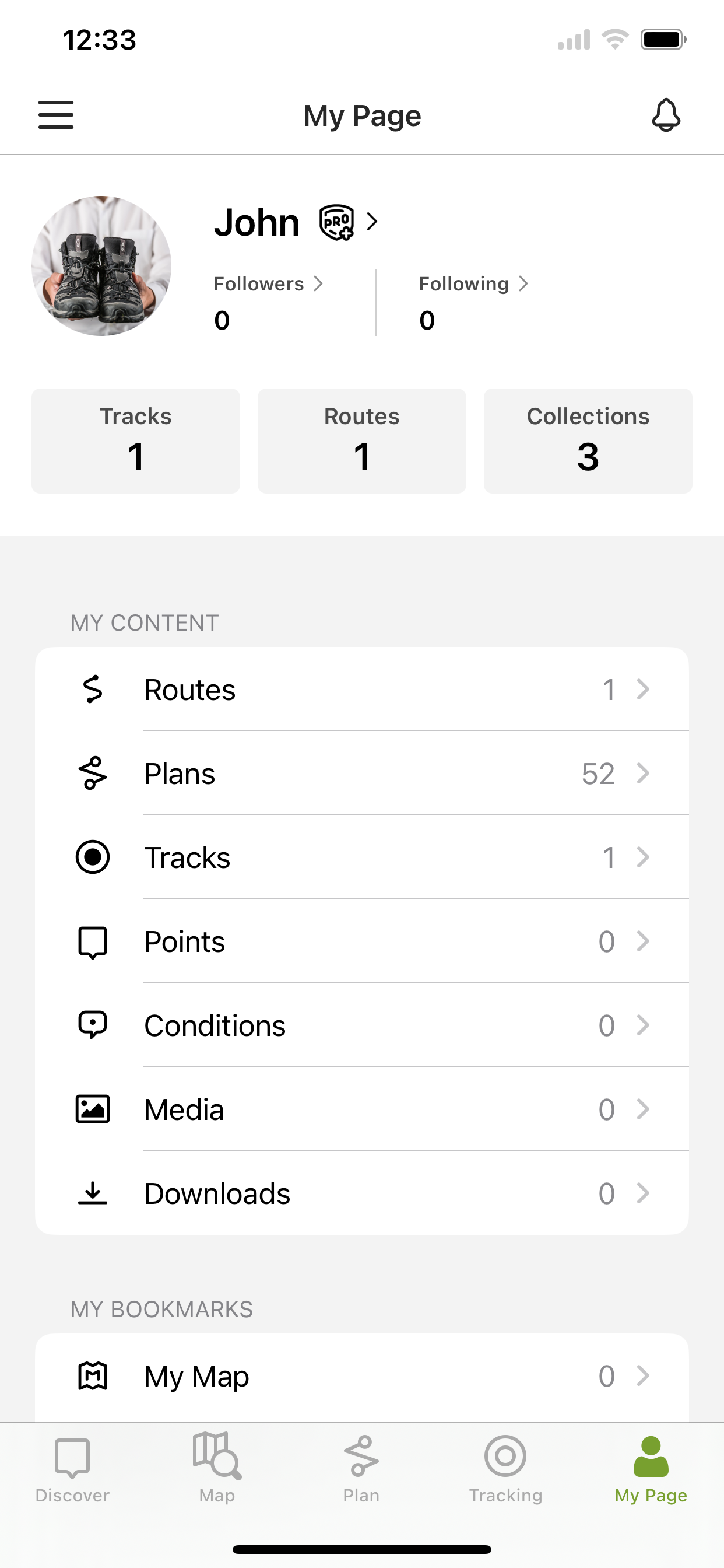Open John's profile details

pyautogui.click(x=296, y=222)
